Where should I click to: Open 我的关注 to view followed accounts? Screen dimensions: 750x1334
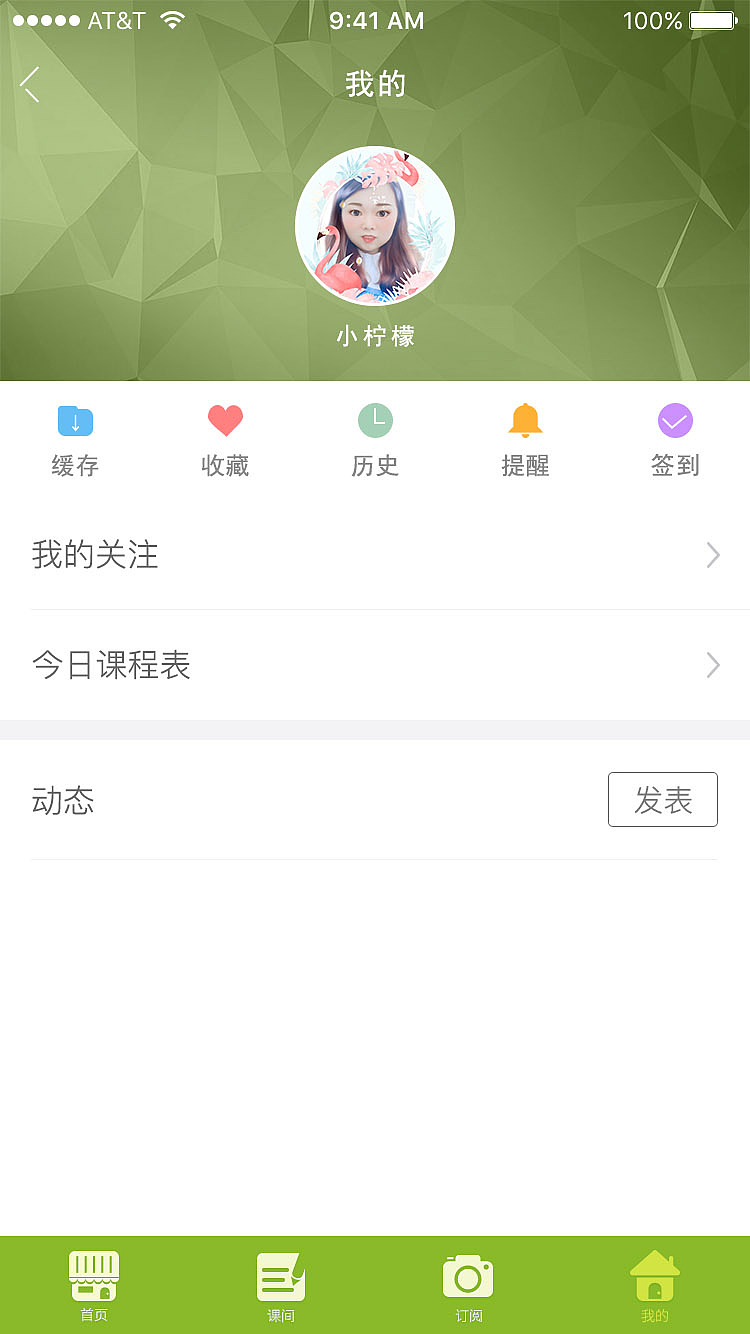pos(95,555)
